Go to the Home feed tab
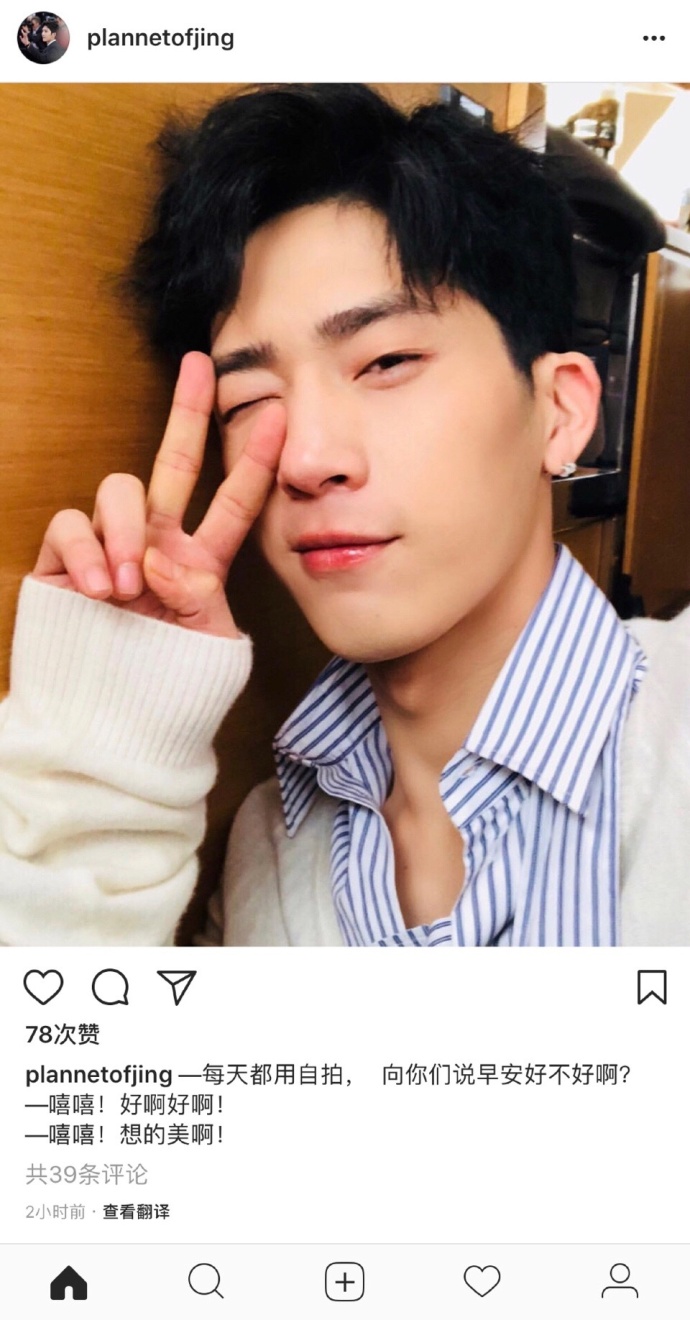The width and height of the screenshot is (690, 1320). click(69, 1282)
